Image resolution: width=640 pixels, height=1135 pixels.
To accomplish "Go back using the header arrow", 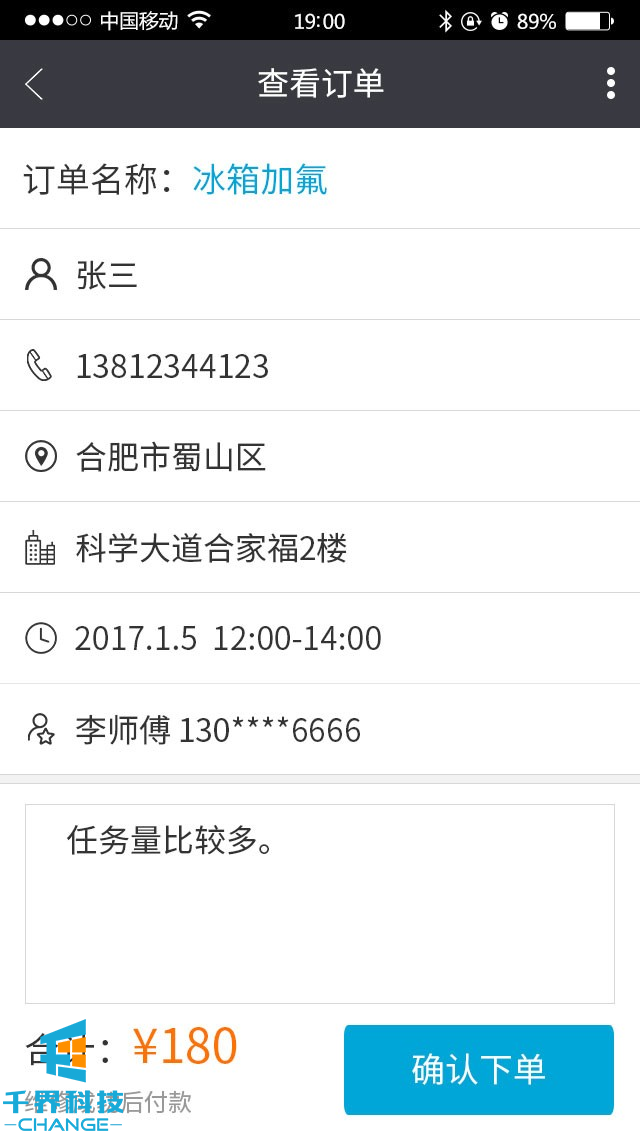I will 34,84.
